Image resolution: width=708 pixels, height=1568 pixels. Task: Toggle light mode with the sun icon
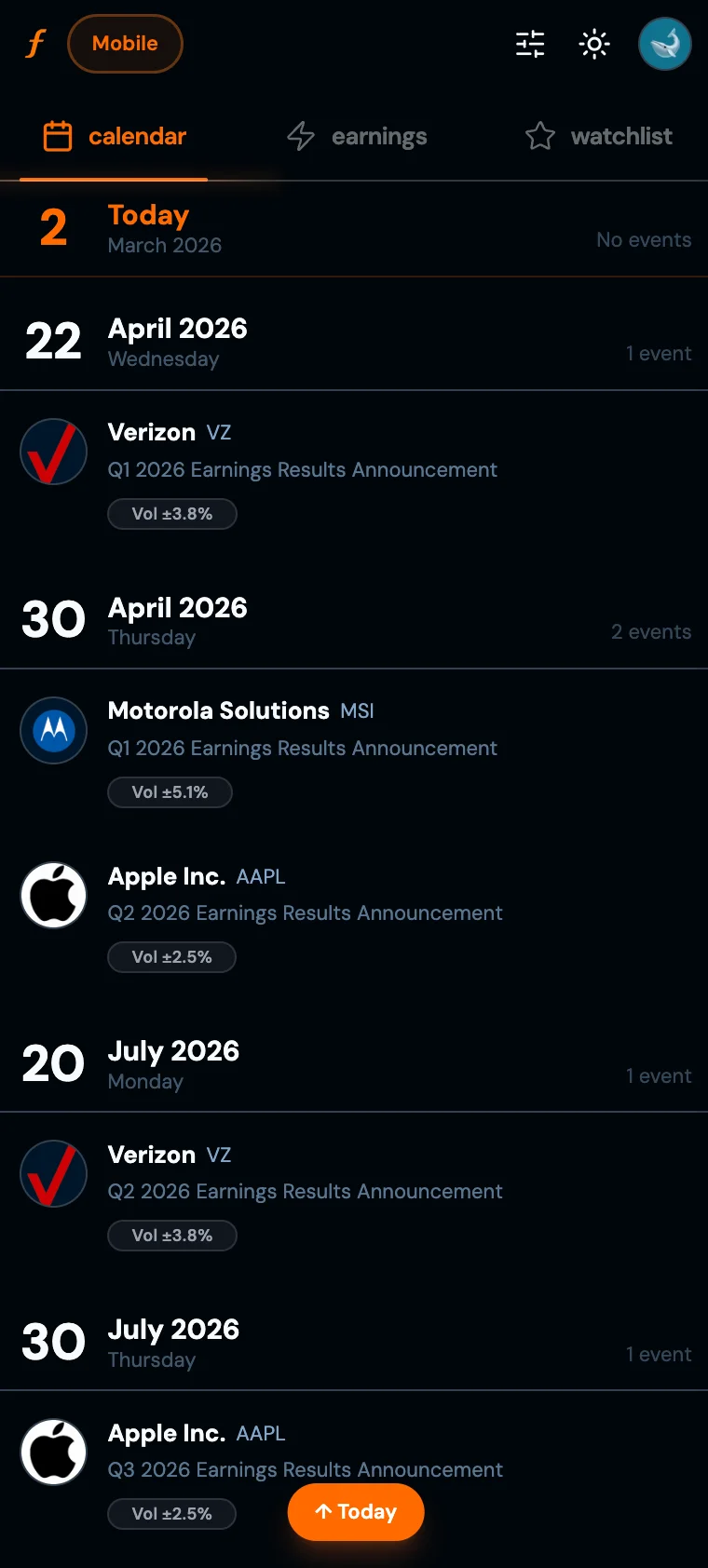pyautogui.click(x=593, y=43)
